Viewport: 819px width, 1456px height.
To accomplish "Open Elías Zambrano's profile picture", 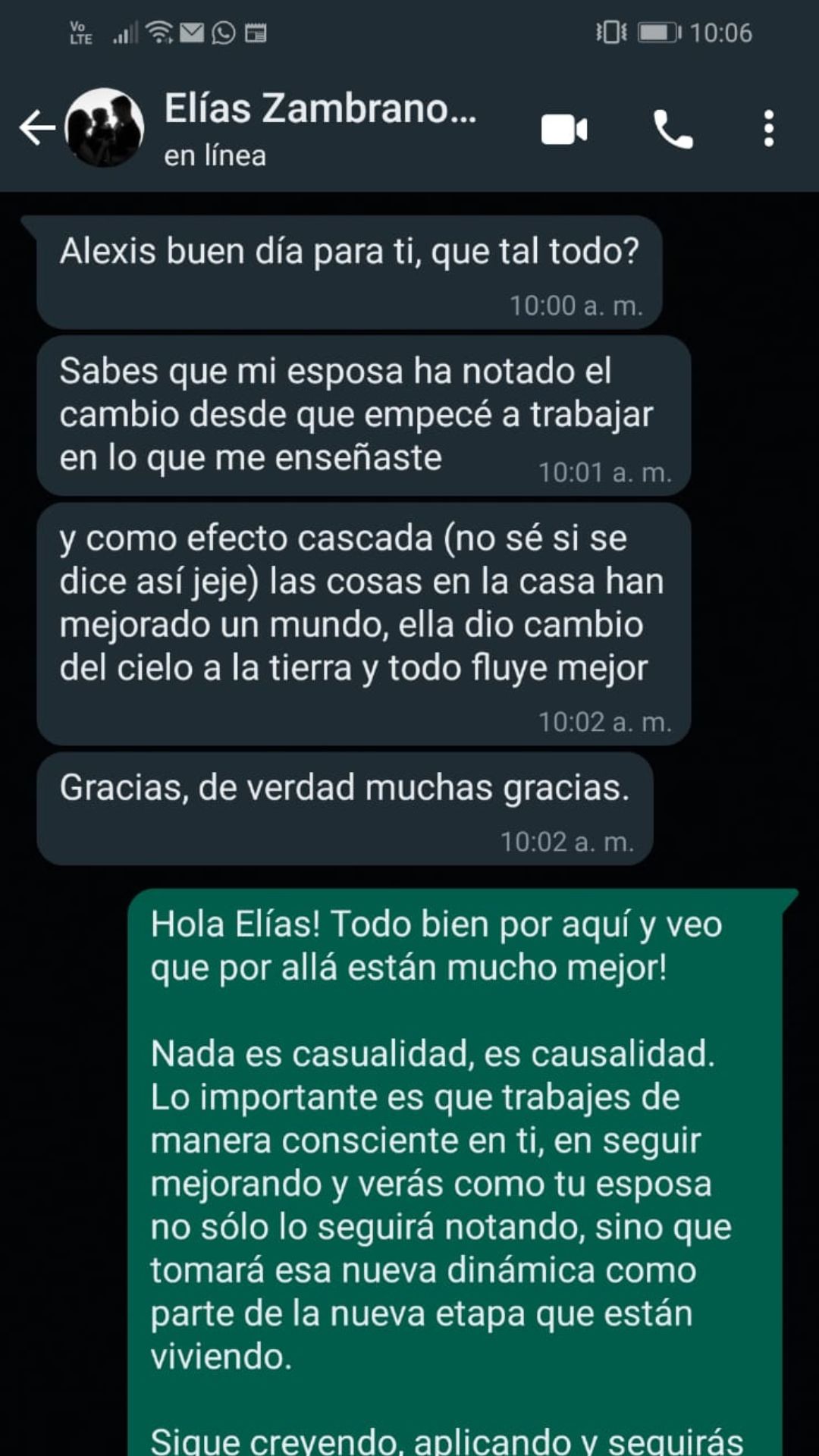I will click(x=105, y=127).
